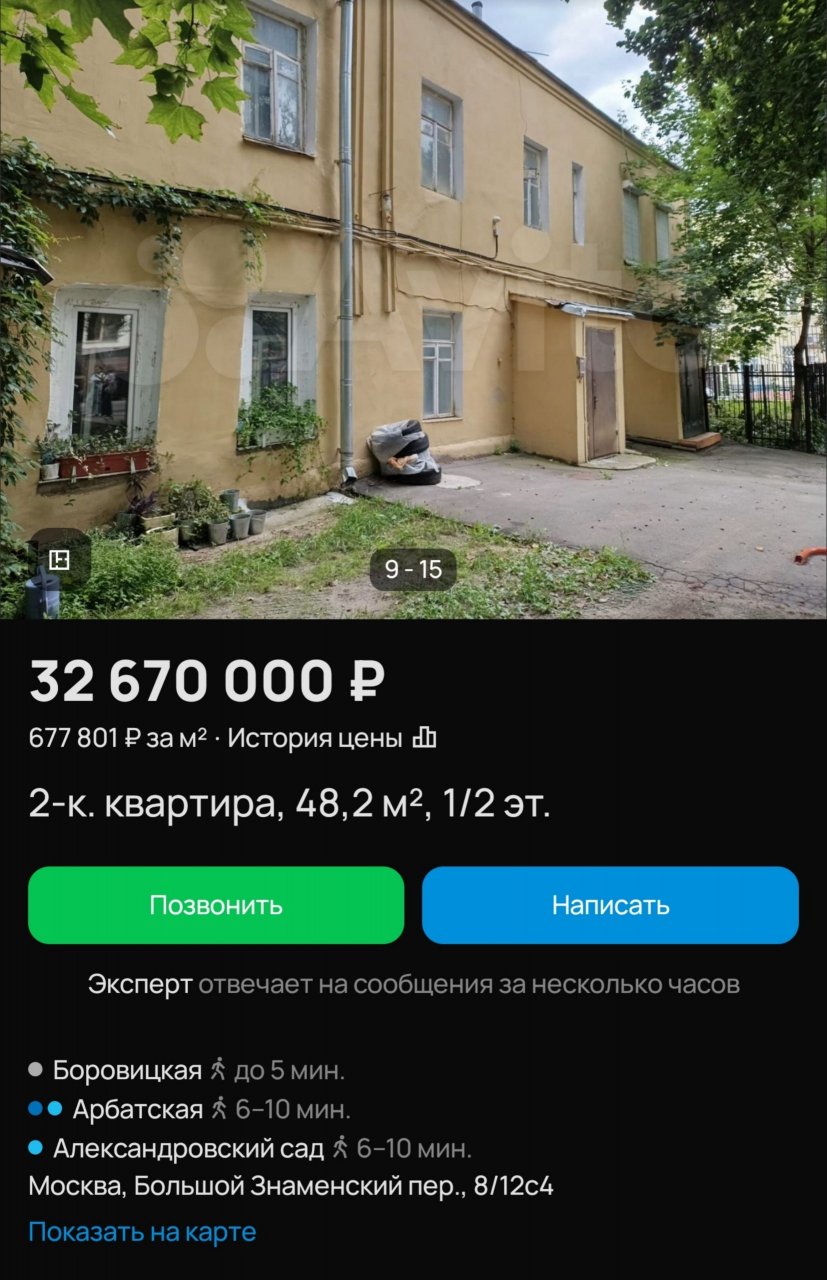Message the seller via Написать
827x1280 pixels.
pos(610,905)
